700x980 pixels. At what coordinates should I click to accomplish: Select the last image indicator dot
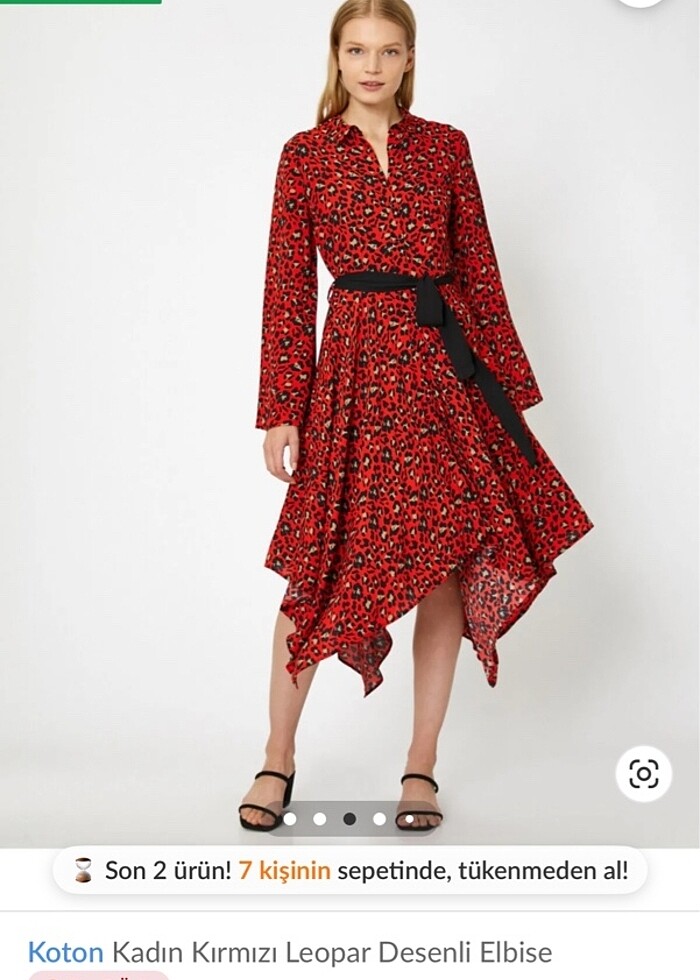[409, 818]
